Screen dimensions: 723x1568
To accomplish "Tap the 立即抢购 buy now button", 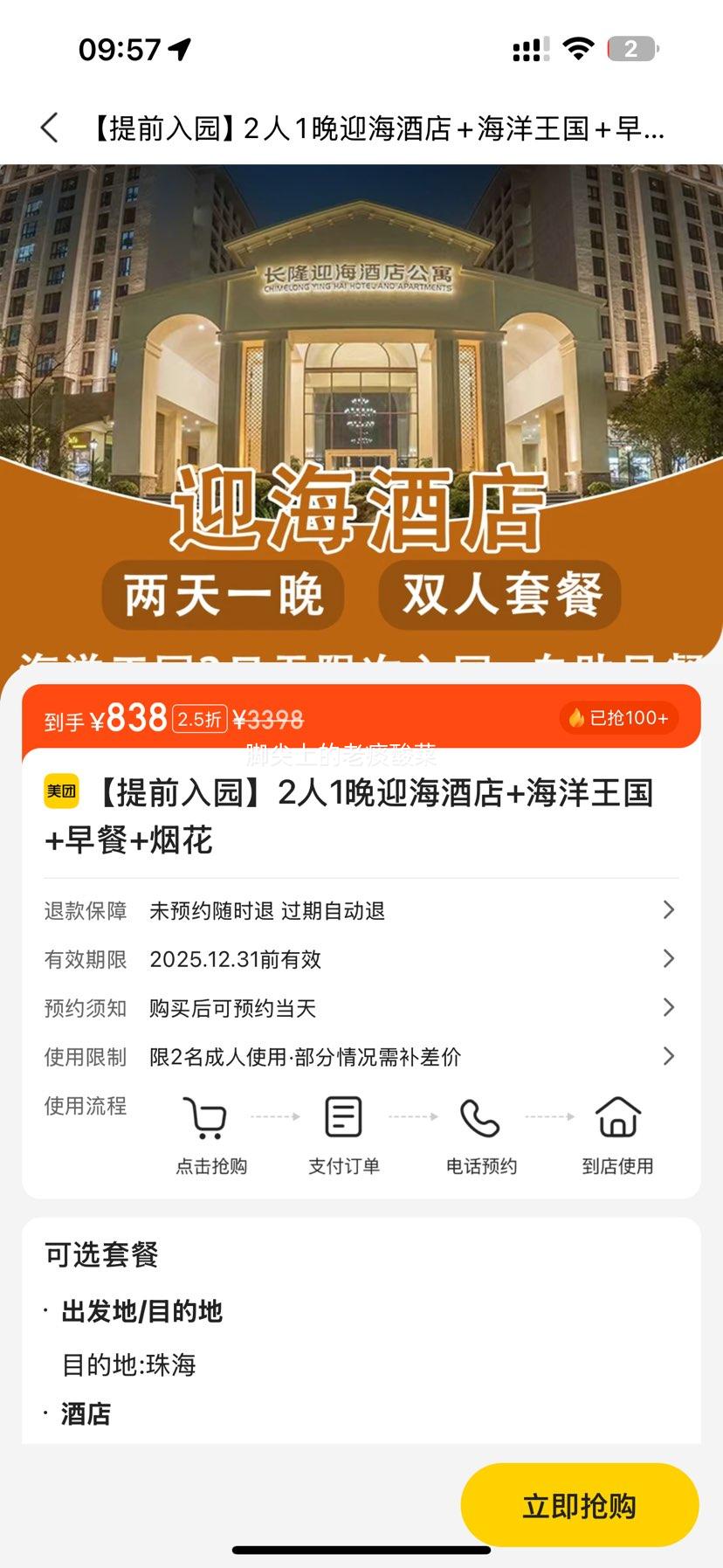I will tap(579, 1505).
